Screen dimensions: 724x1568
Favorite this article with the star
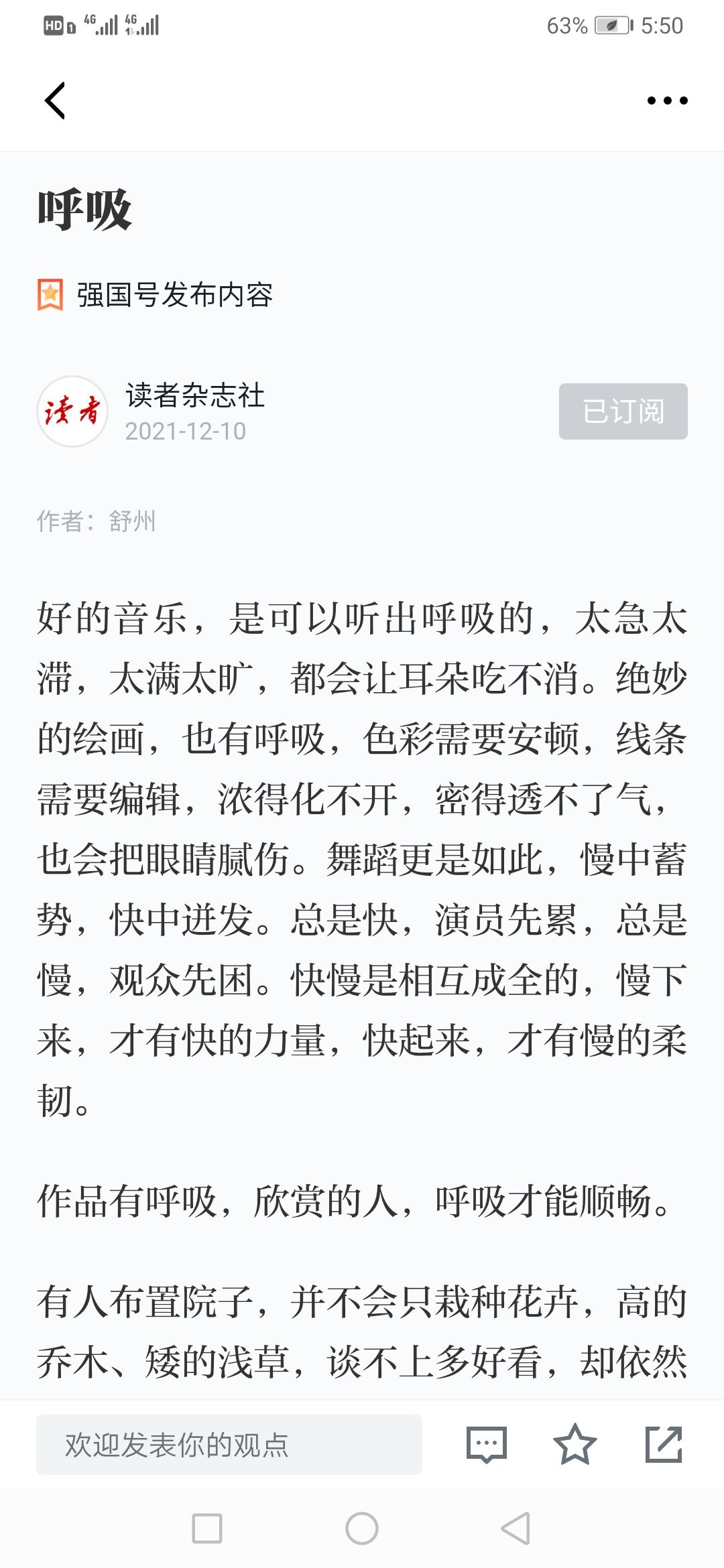click(x=575, y=1445)
